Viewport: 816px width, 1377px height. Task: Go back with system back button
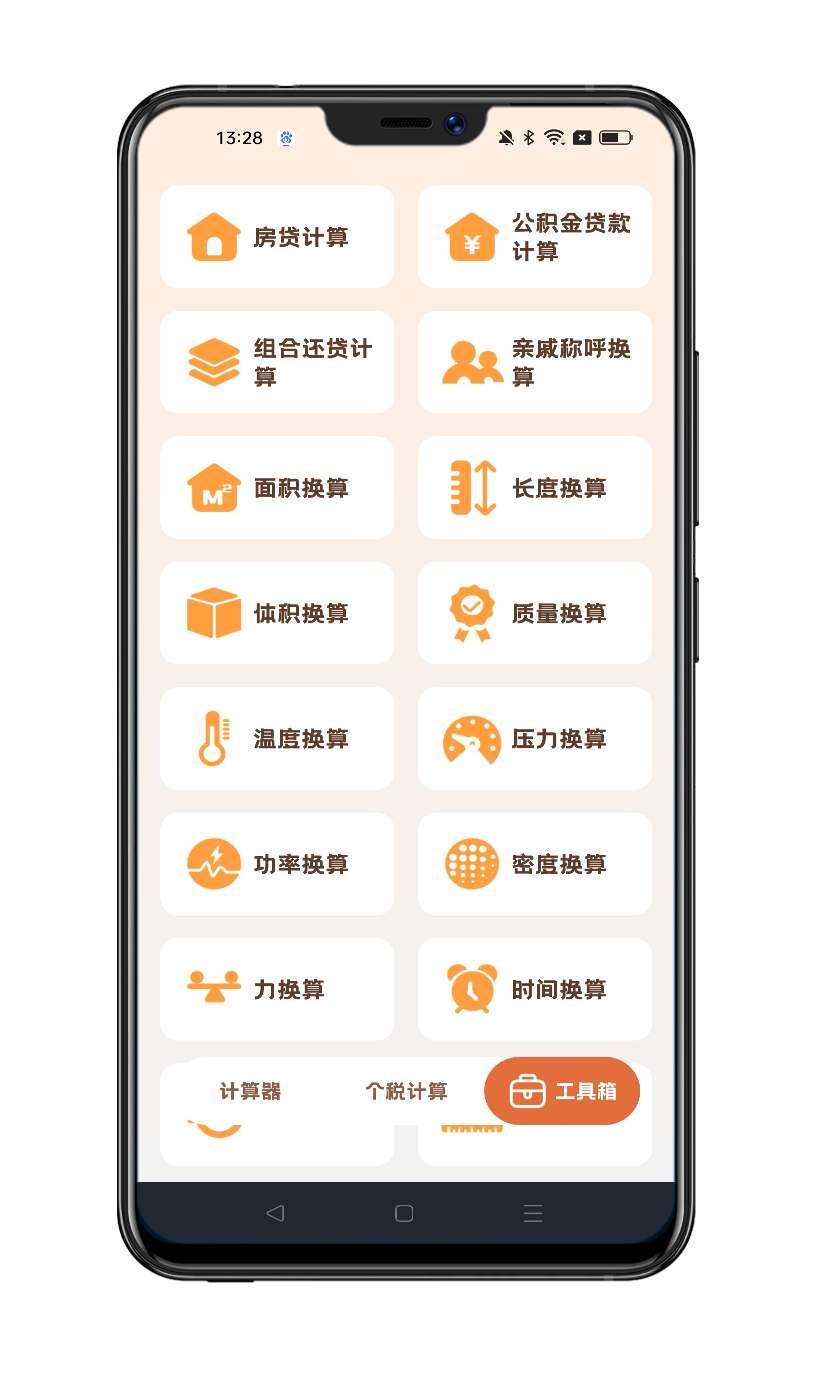coord(275,1213)
